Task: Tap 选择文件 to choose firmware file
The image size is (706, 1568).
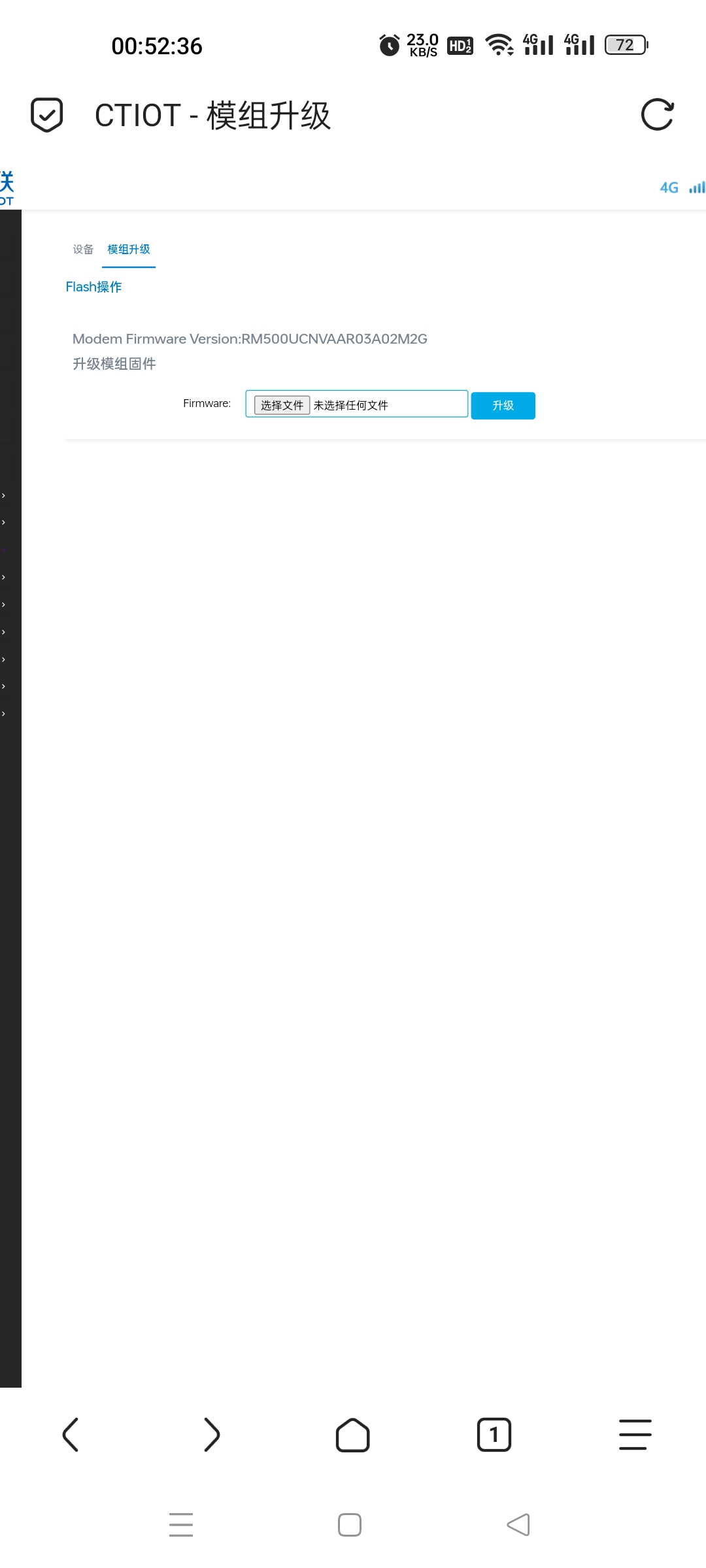Action: pyautogui.click(x=282, y=405)
